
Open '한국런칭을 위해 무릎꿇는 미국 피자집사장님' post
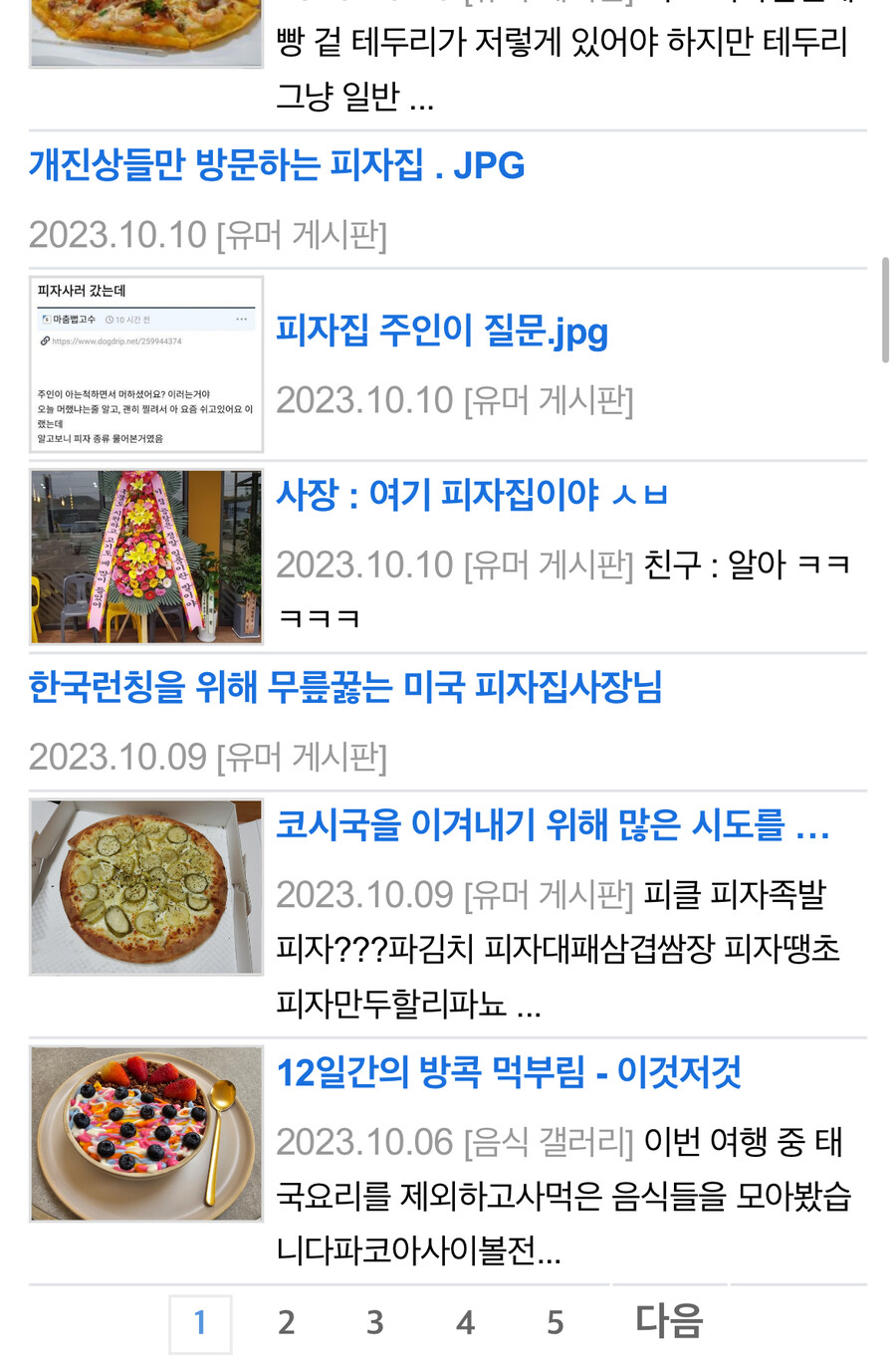(x=345, y=687)
